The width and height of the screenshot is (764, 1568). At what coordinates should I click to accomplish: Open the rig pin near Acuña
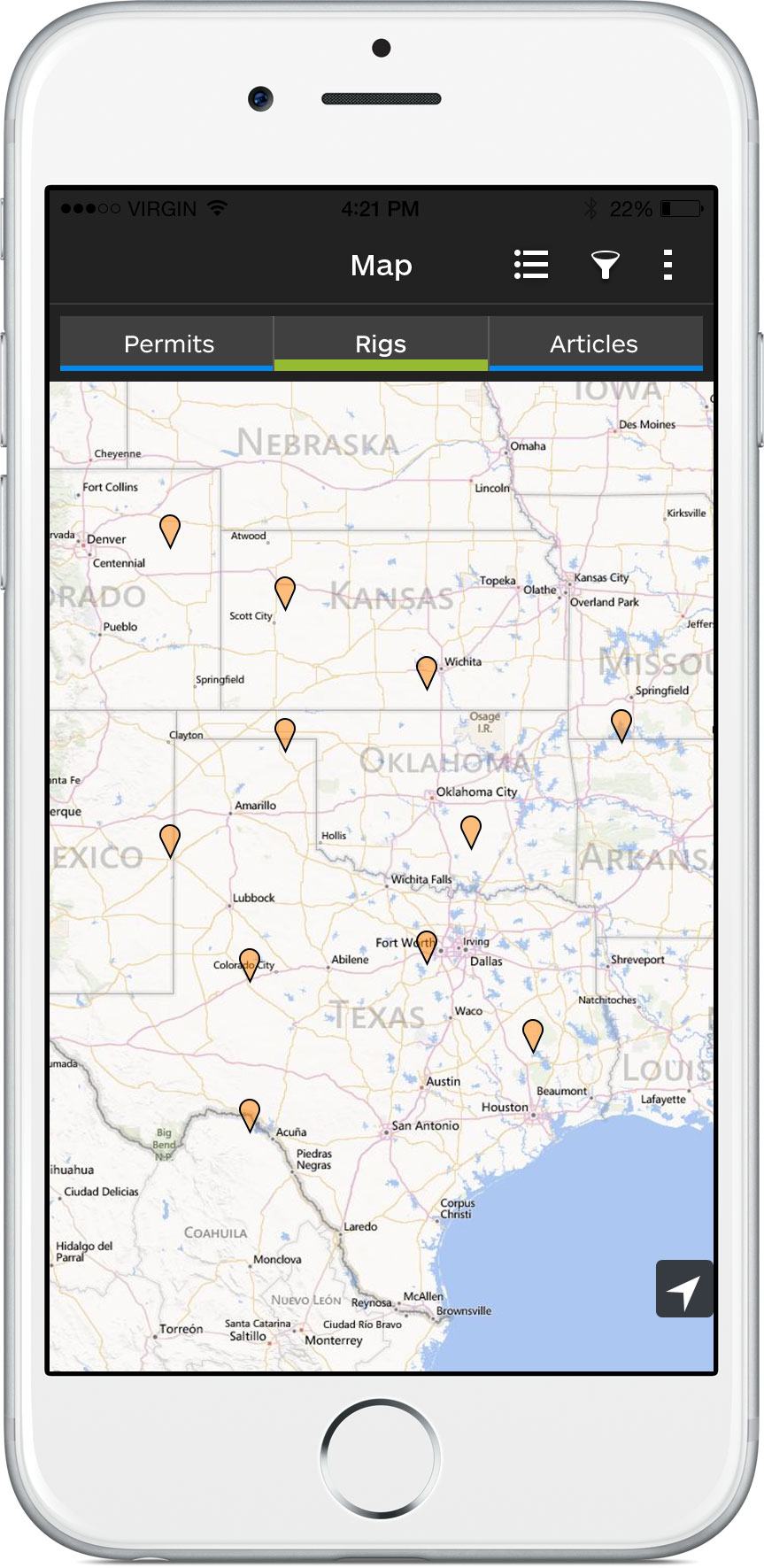pos(250,1116)
